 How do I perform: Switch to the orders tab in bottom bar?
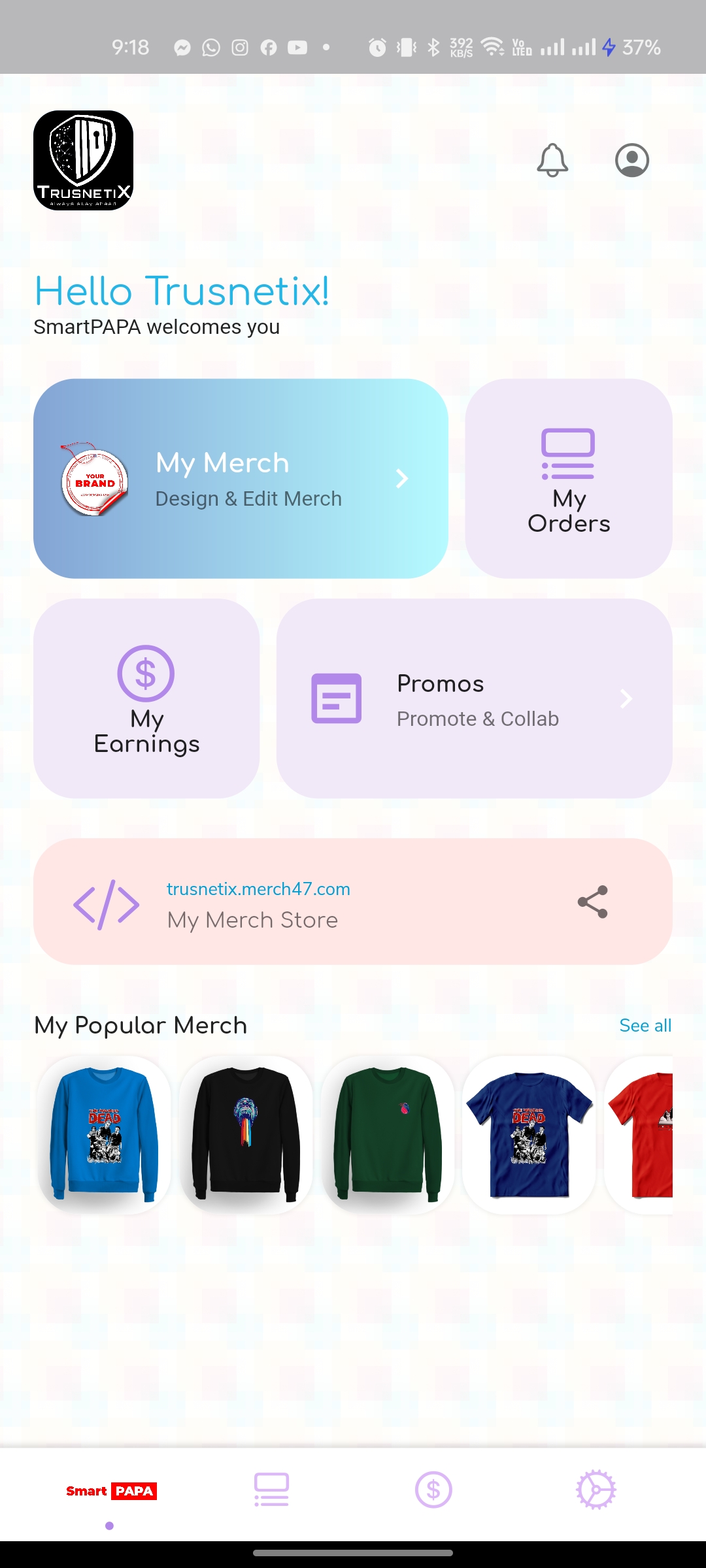coord(271,1490)
